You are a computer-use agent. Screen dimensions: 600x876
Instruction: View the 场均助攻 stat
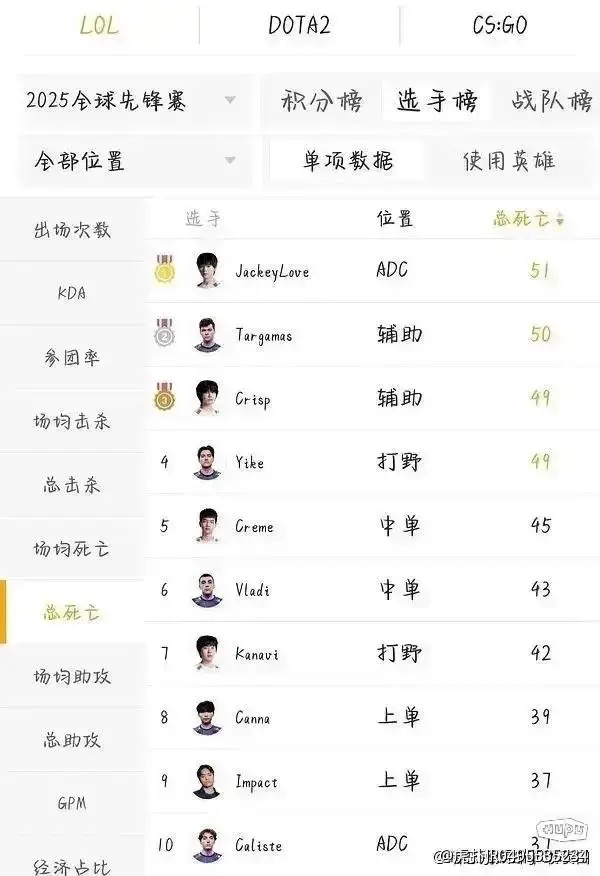[x=72, y=677]
